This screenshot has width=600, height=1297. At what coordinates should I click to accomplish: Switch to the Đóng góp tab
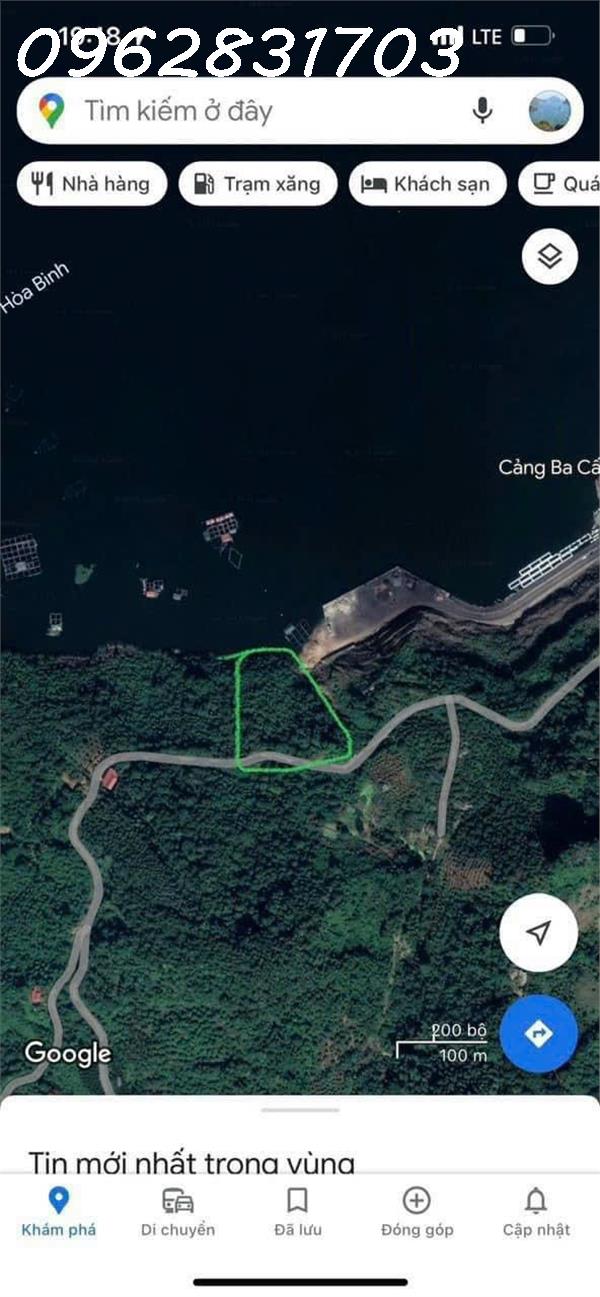tap(417, 1212)
